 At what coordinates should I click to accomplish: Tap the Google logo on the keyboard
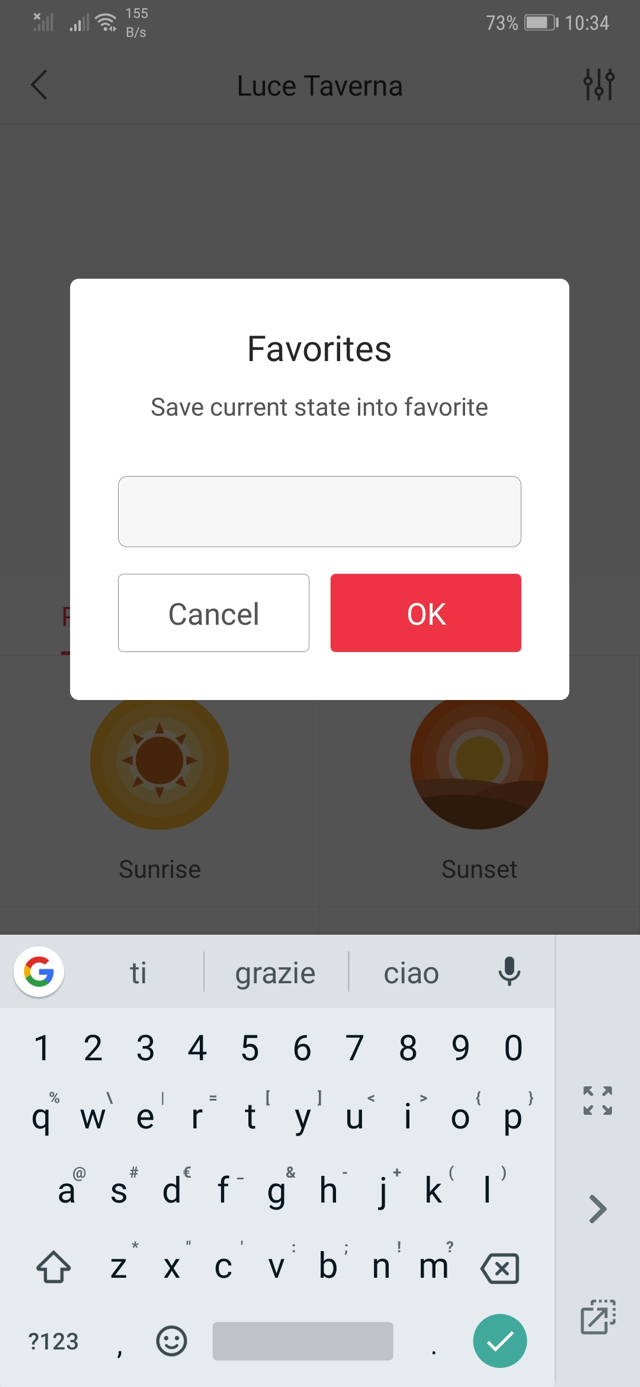point(39,971)
